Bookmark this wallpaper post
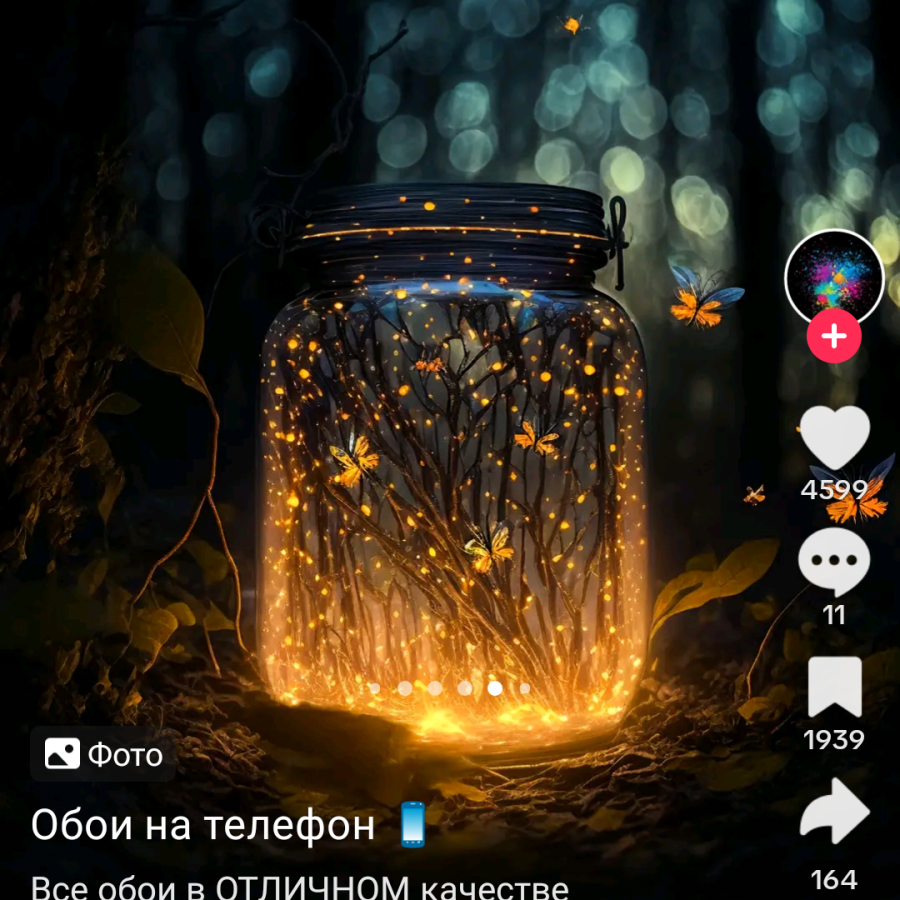900x900 pixels. coord(834,688)
